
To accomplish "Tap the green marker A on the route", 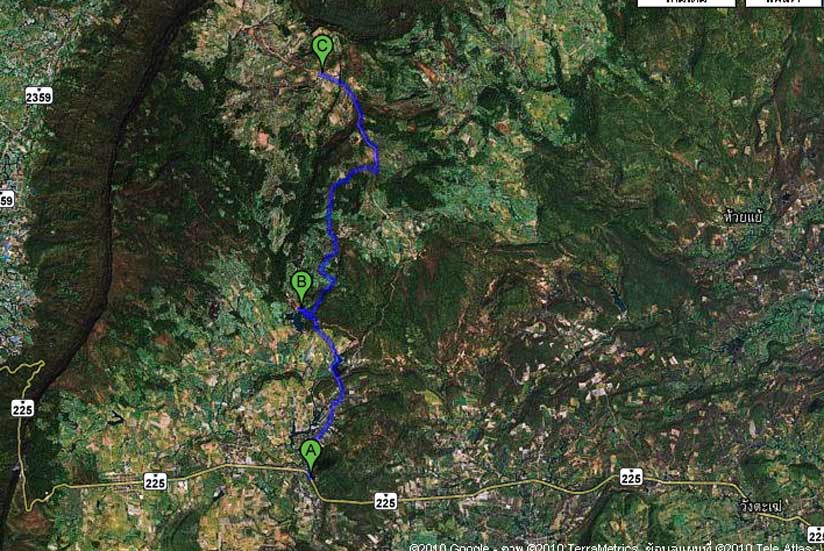I will (311, 454).
